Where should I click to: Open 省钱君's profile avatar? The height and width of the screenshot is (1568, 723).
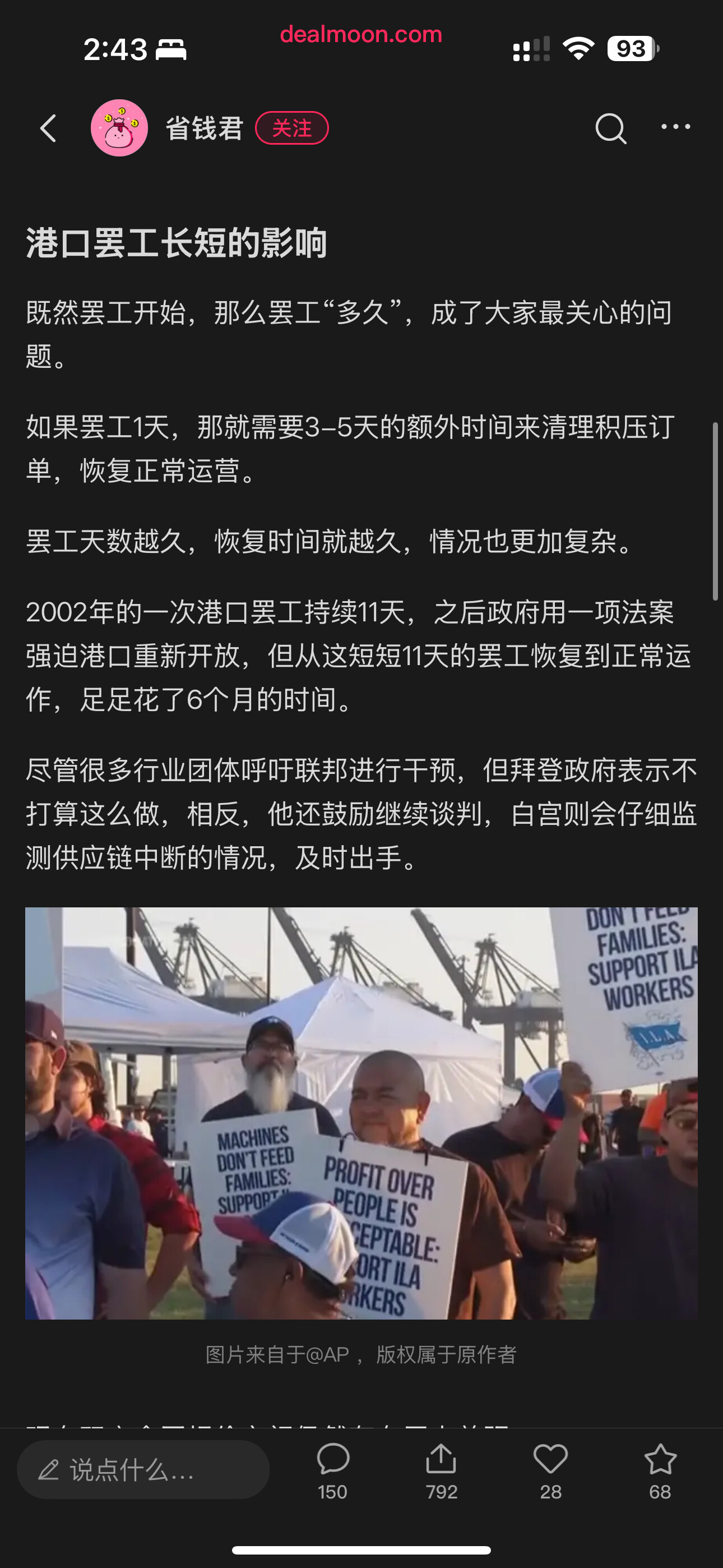119,128
